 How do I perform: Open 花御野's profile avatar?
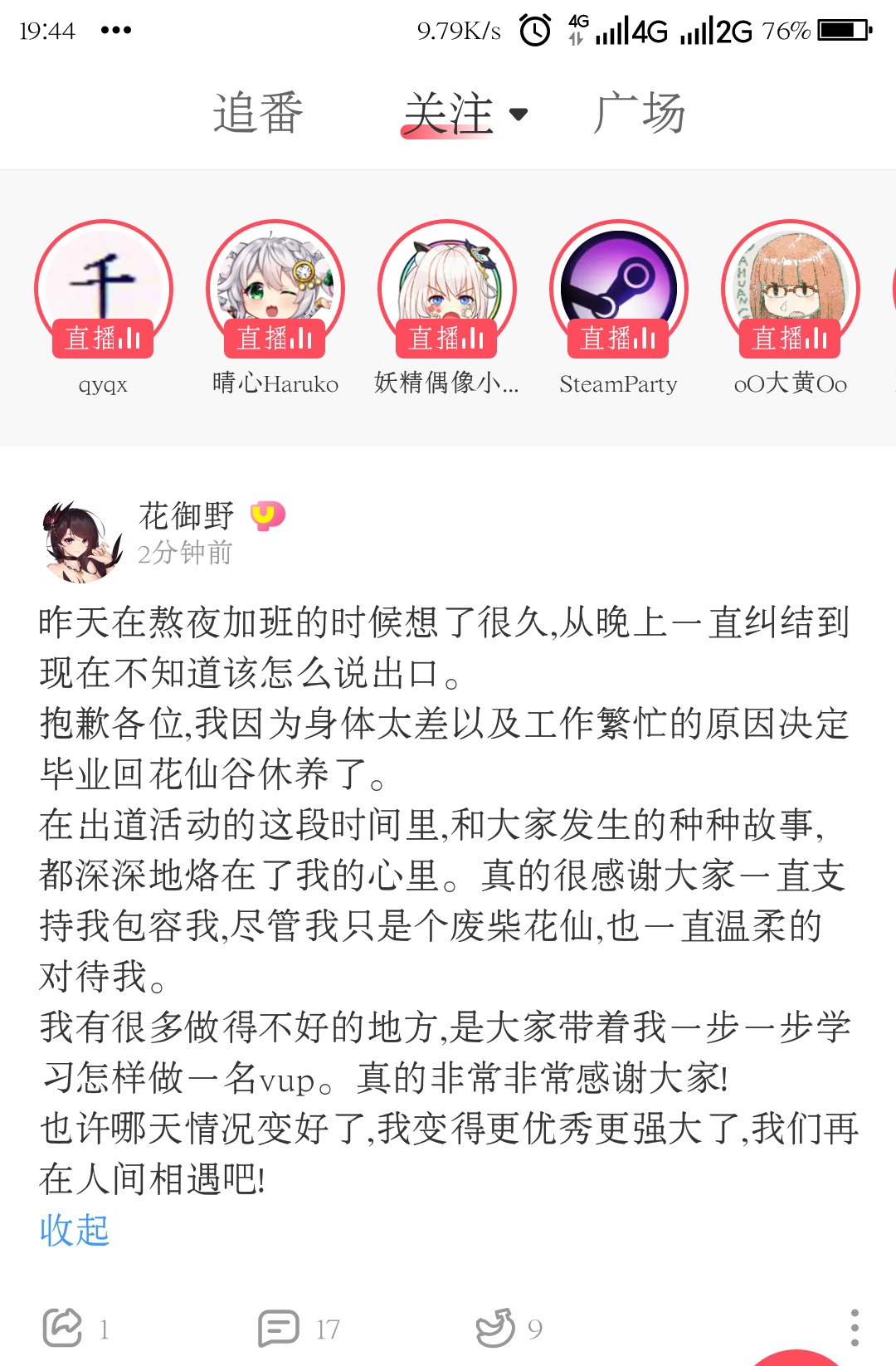[80, 539]
